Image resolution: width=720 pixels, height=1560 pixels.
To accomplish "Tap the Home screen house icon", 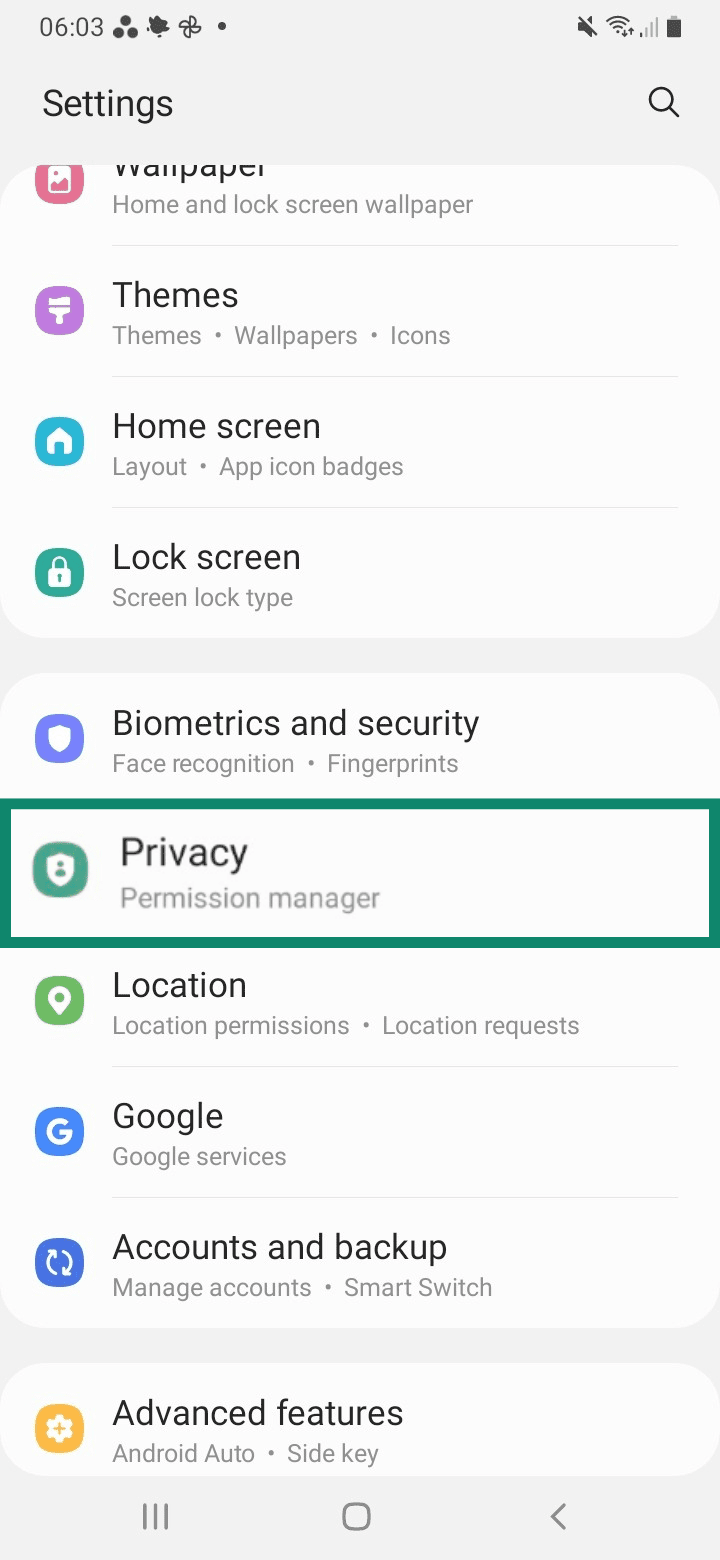I will point(59,441).
